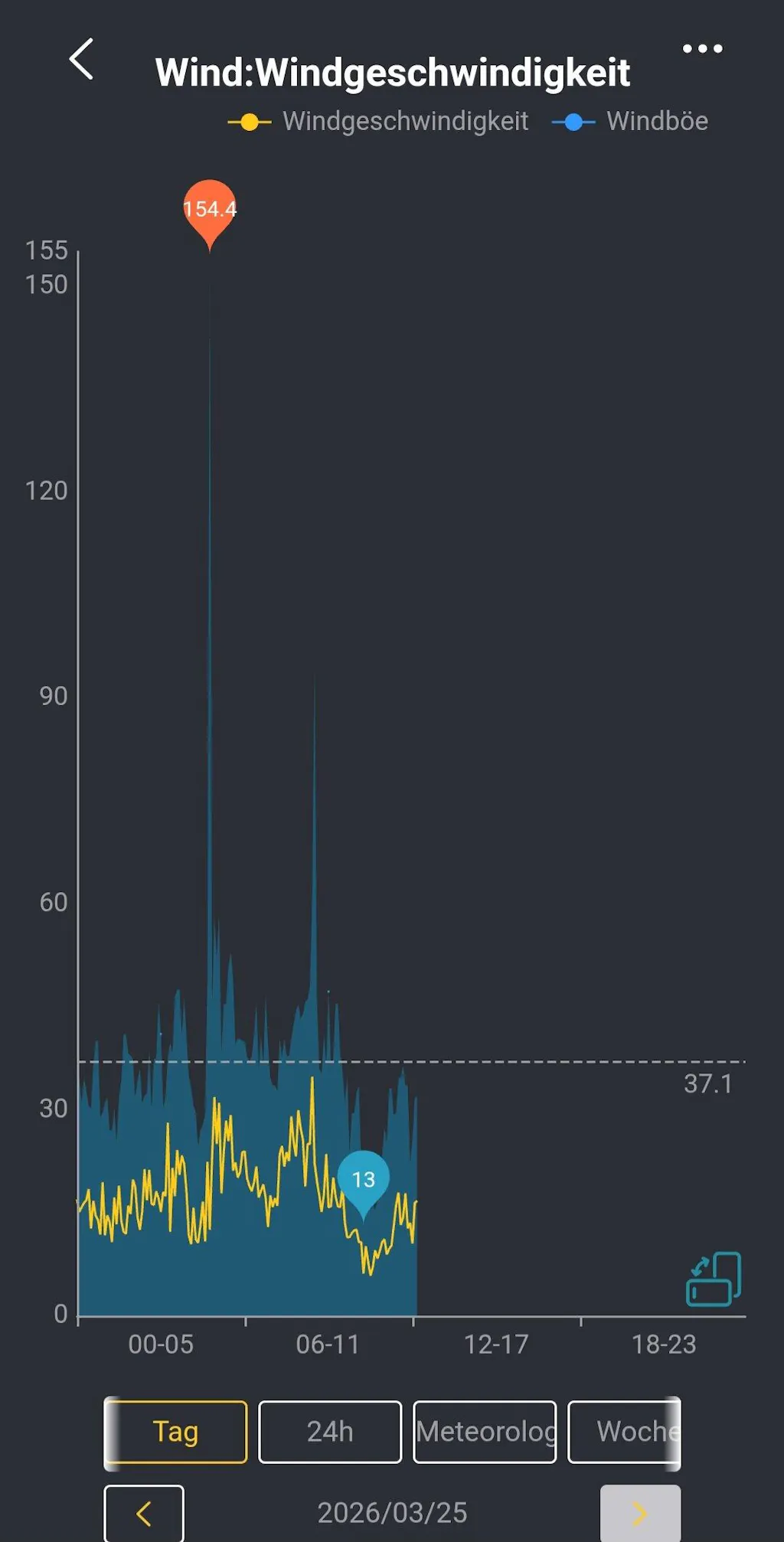Go back from the wind speed chart
The image size is (784, 1542).
[82, 60]
